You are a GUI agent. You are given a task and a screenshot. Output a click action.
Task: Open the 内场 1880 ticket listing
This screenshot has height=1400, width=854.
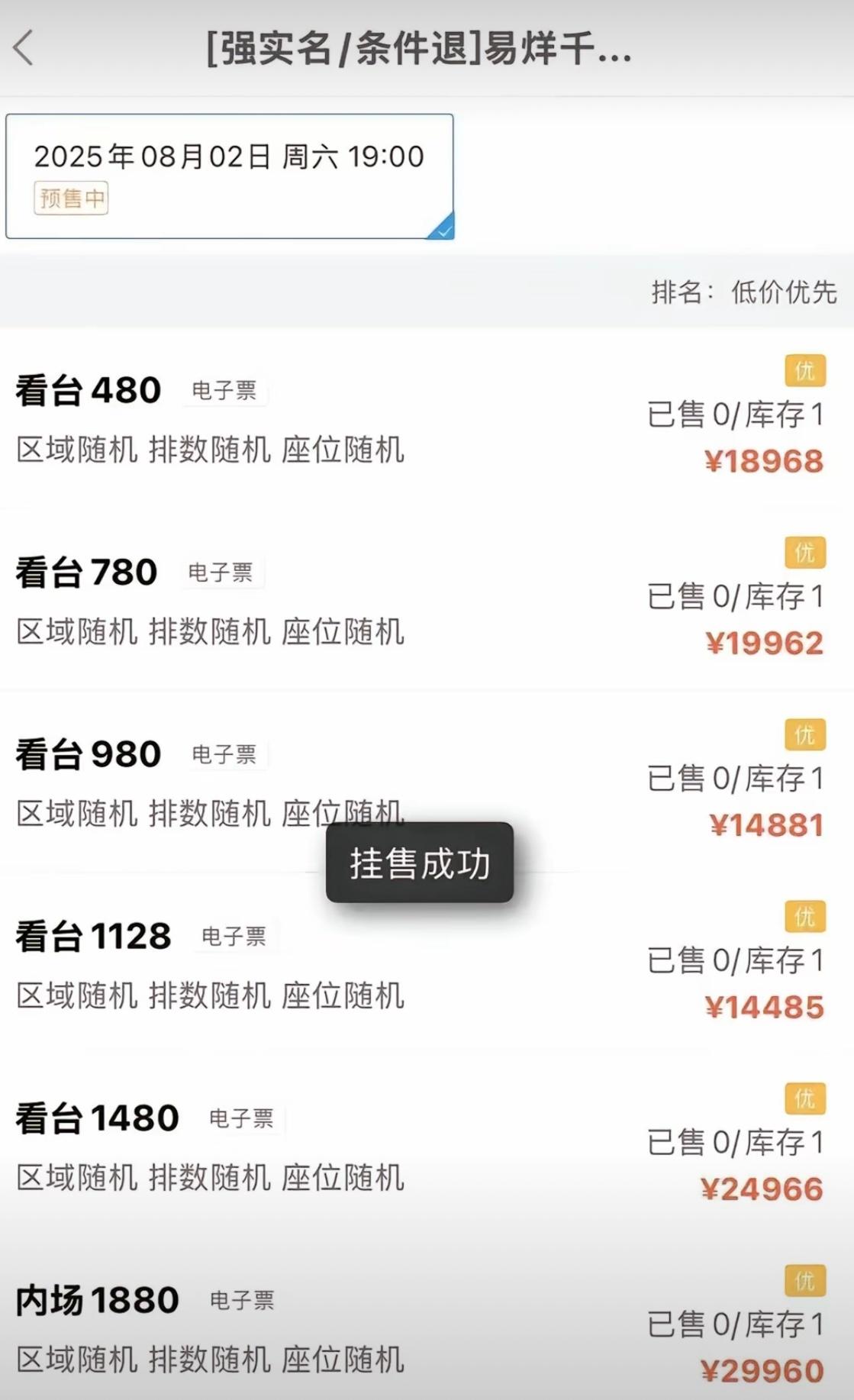coord(427,1321)
